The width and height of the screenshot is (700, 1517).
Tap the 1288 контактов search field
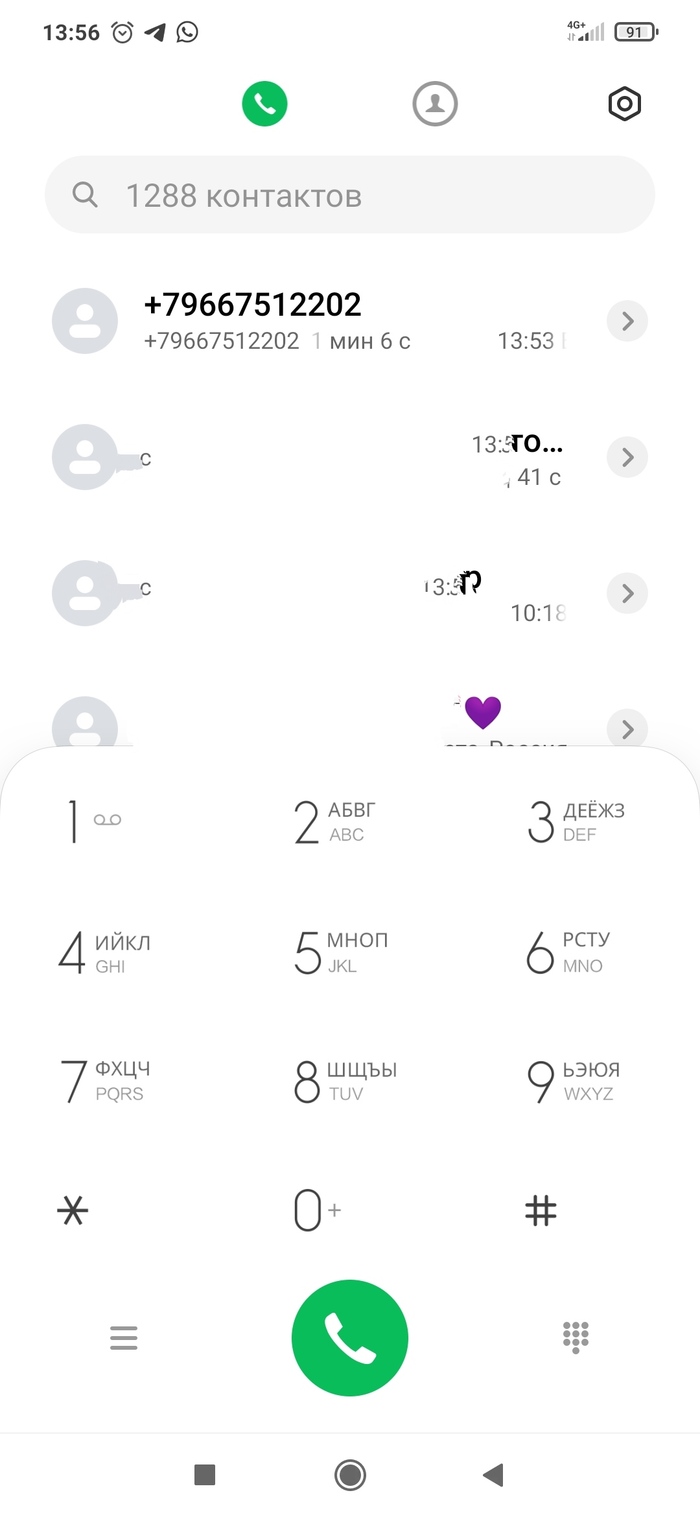click(x=350, y=195)
